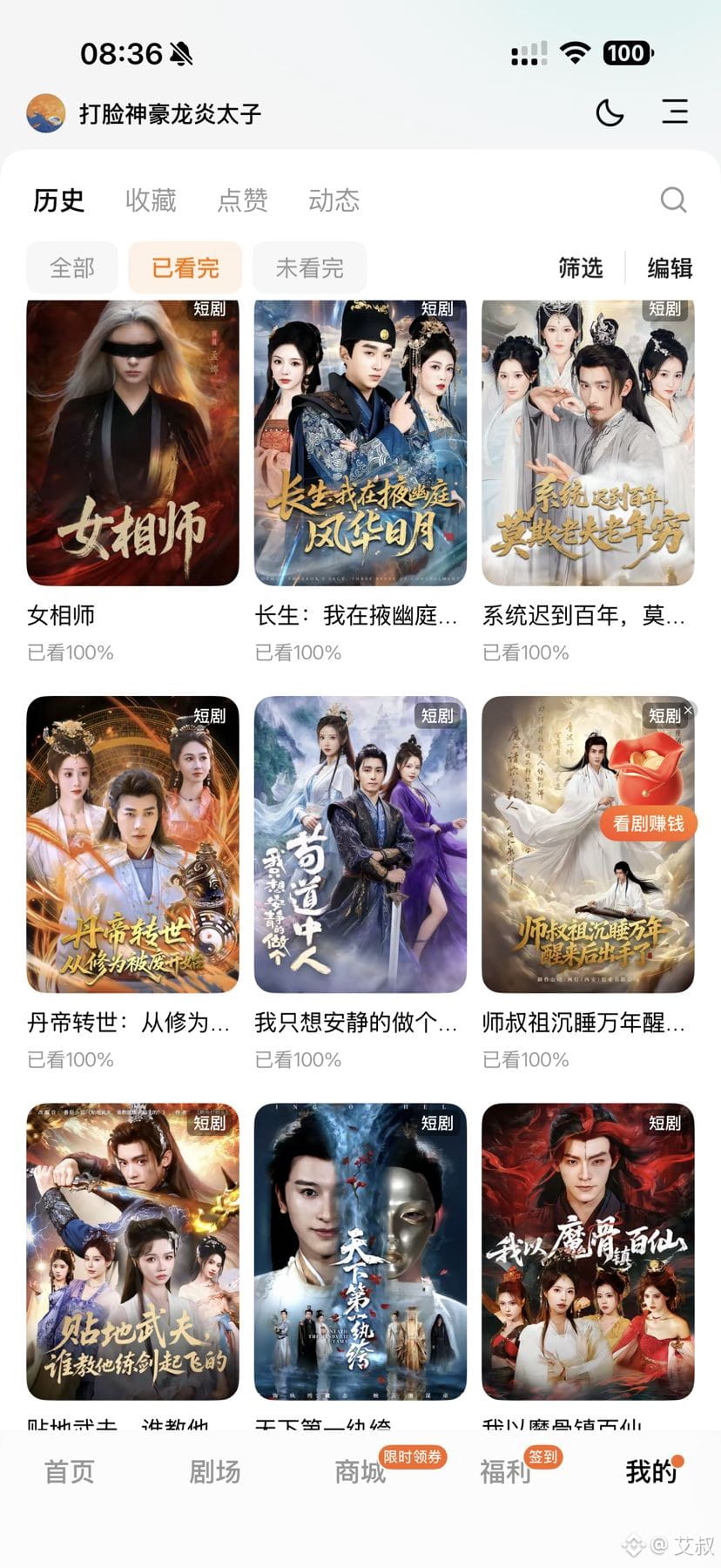Open the drama 女相师
Image resolution: width=721 pixels, height=1568 pixels.
(132, 443)
